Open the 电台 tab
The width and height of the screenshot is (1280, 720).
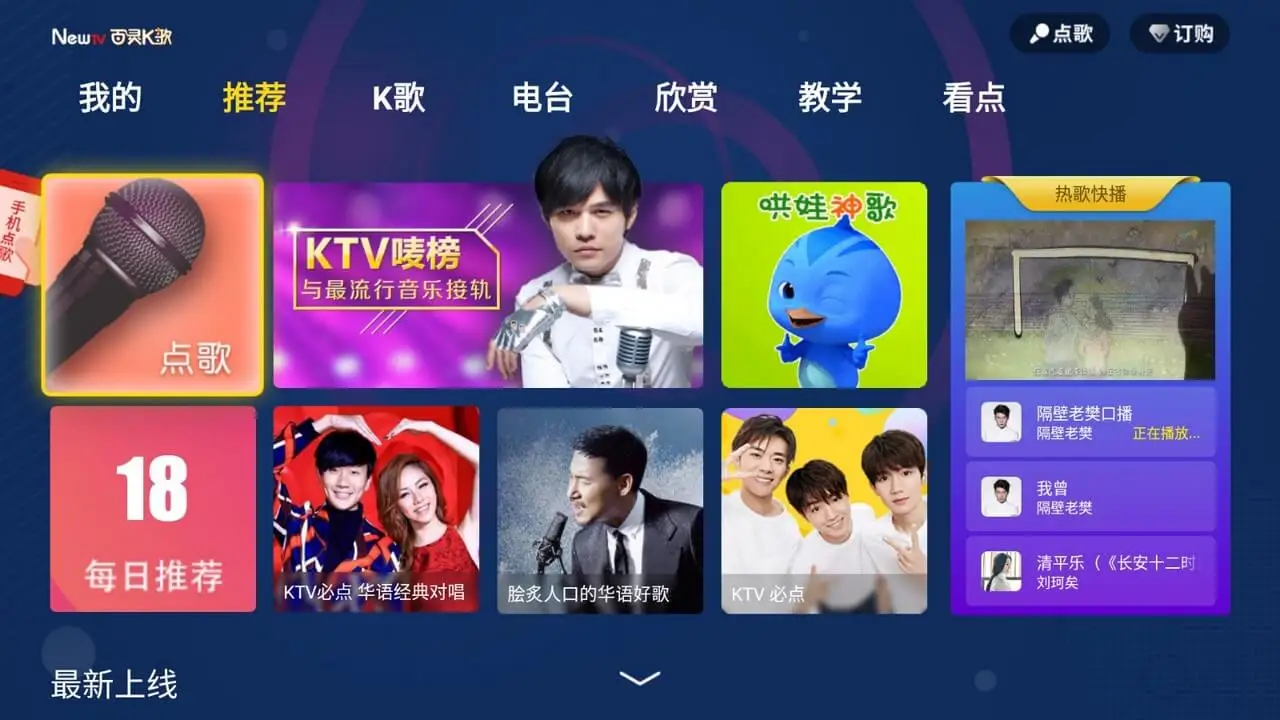click(542, 98)
